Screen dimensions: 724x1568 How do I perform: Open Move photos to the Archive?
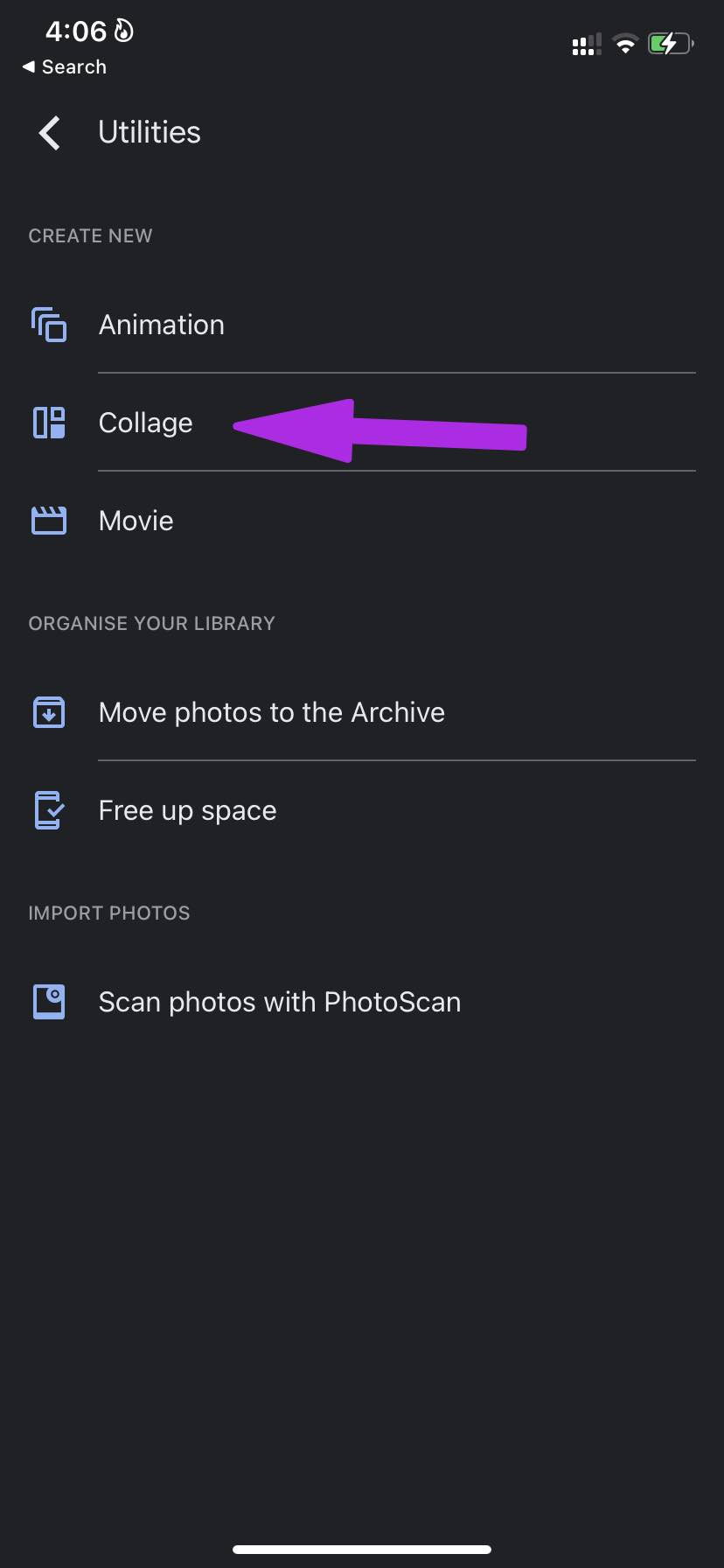pos(362,712)
